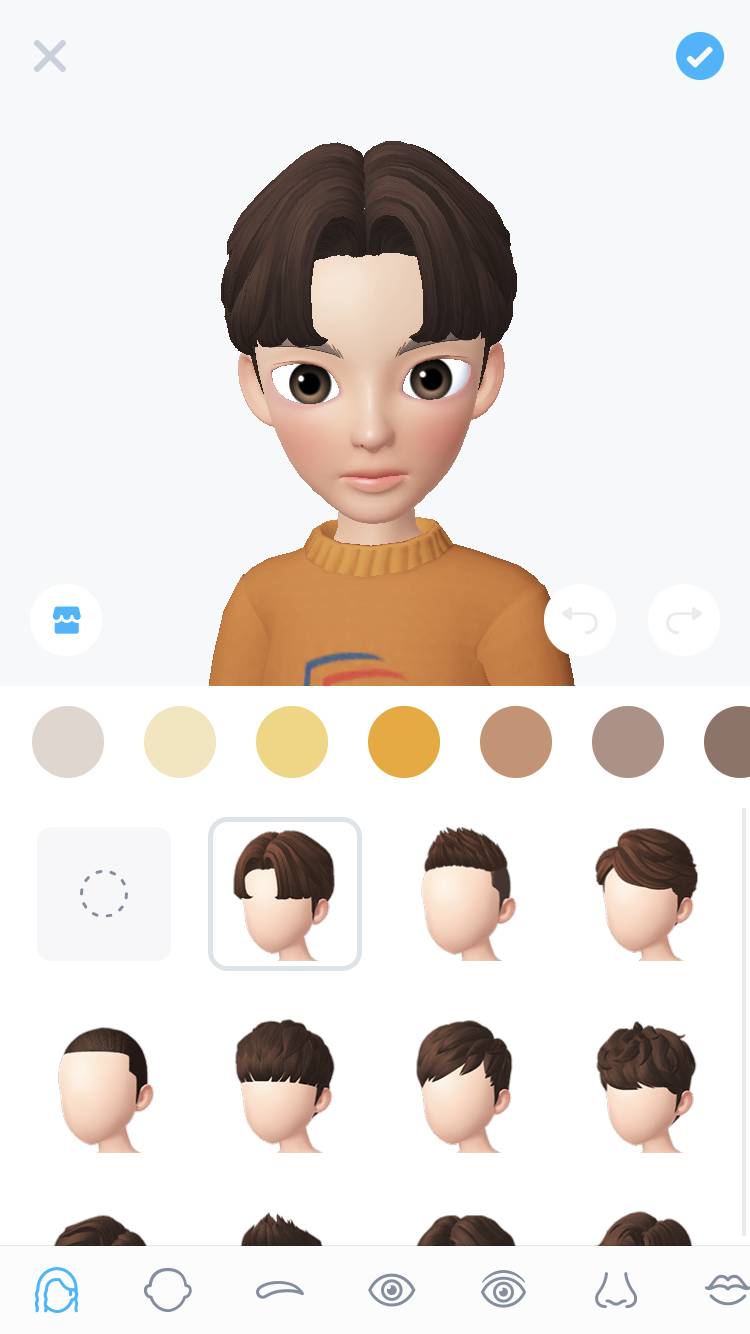
Task: Choose the pale cream hair color
Action: 180,742
